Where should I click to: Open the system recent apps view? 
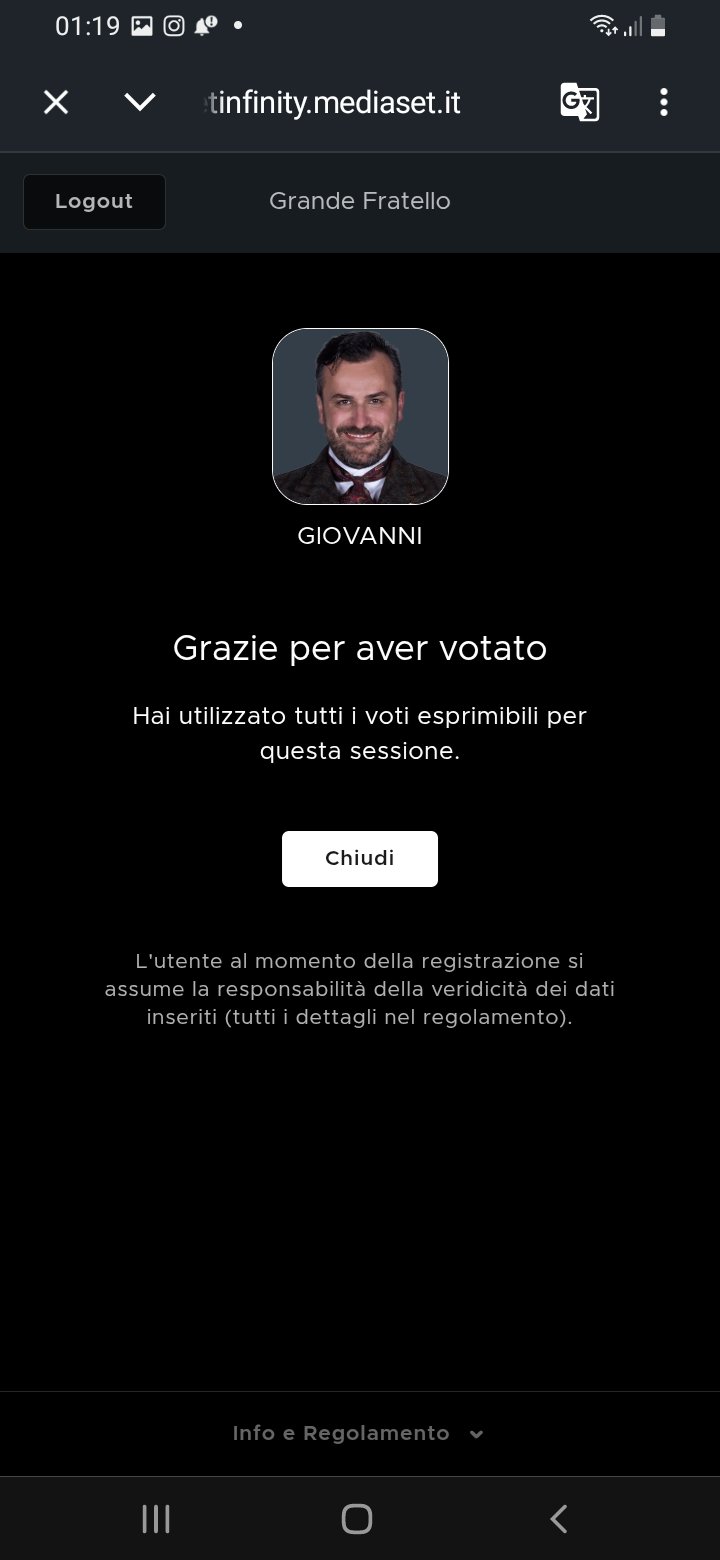pyautogui.click(x=156, y=1519)
